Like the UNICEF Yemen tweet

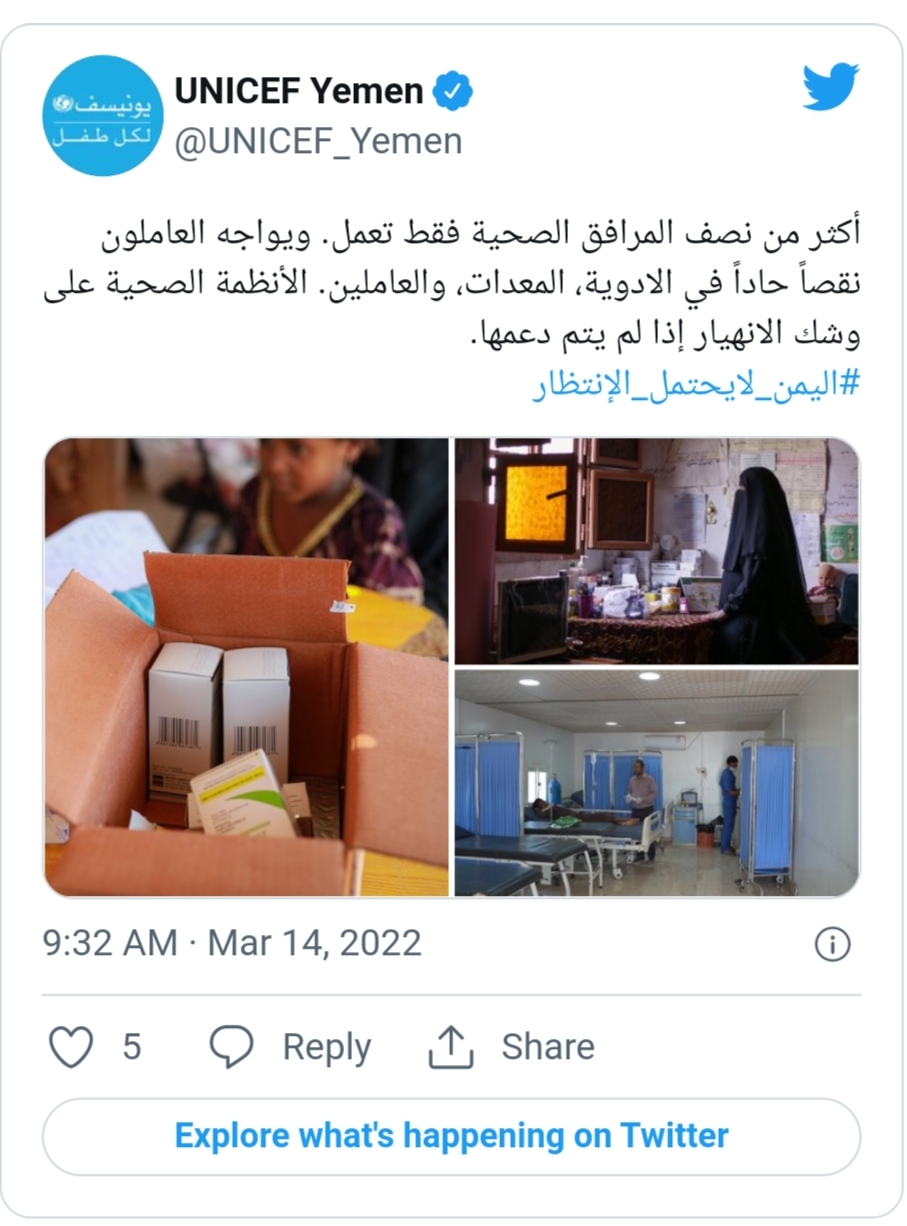point(72,1047)
